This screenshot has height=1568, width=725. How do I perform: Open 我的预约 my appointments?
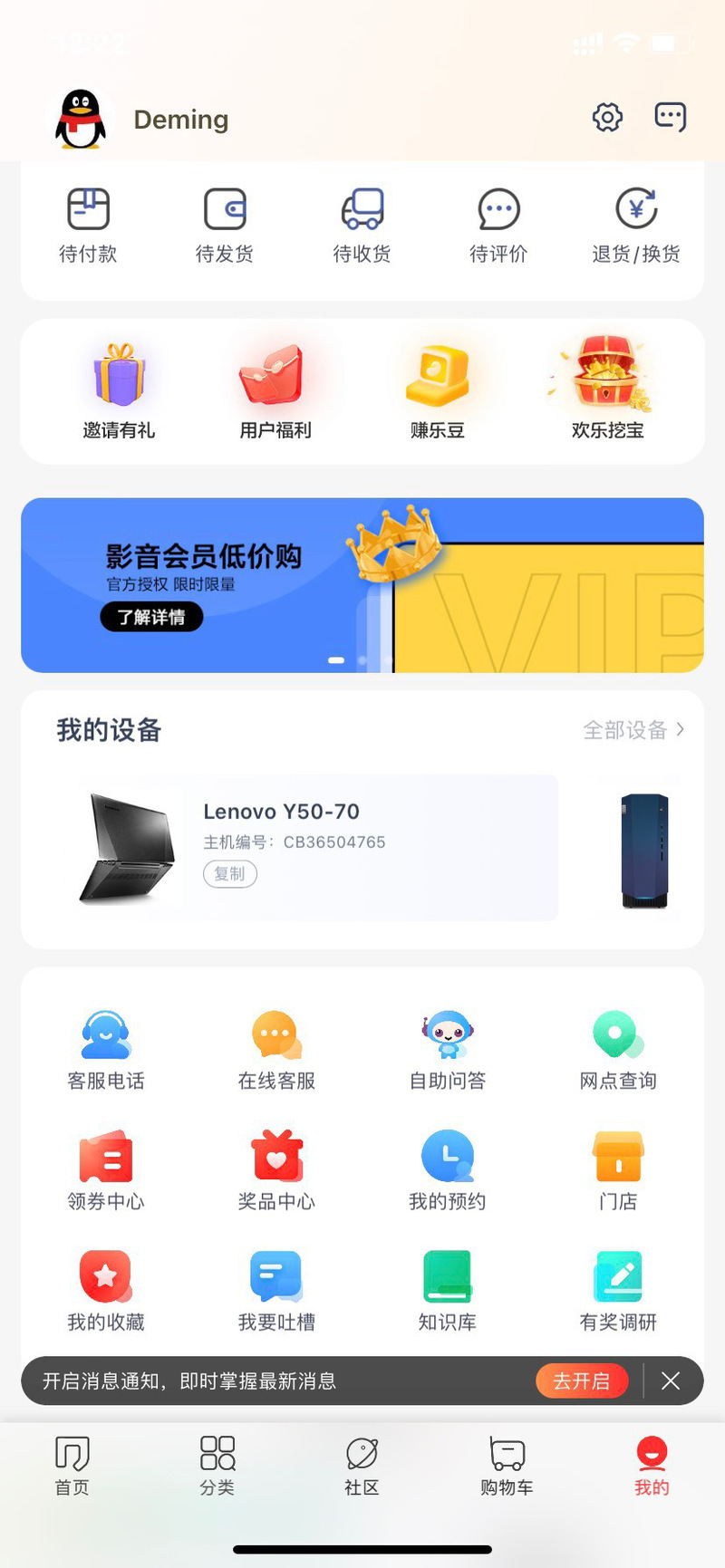click(x=448, y=1171)
